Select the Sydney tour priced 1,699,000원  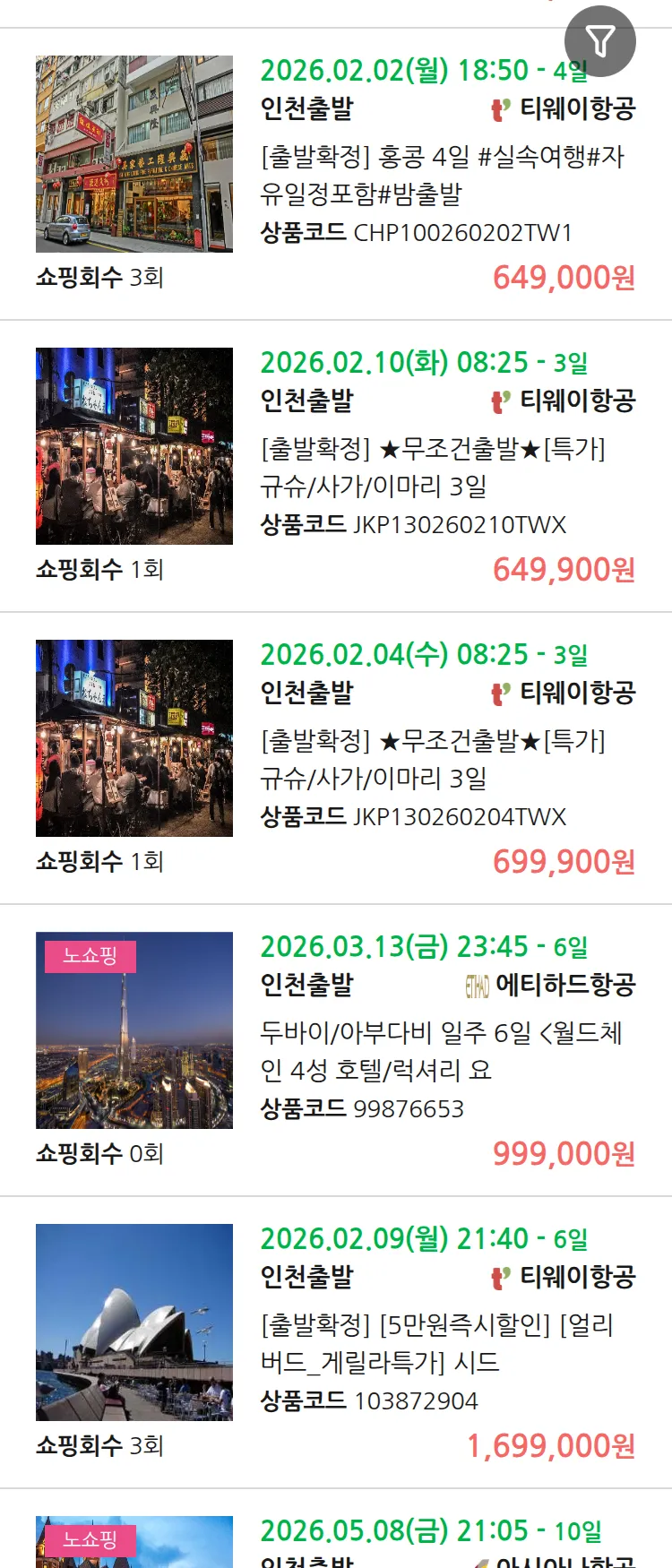[436, 1343]
